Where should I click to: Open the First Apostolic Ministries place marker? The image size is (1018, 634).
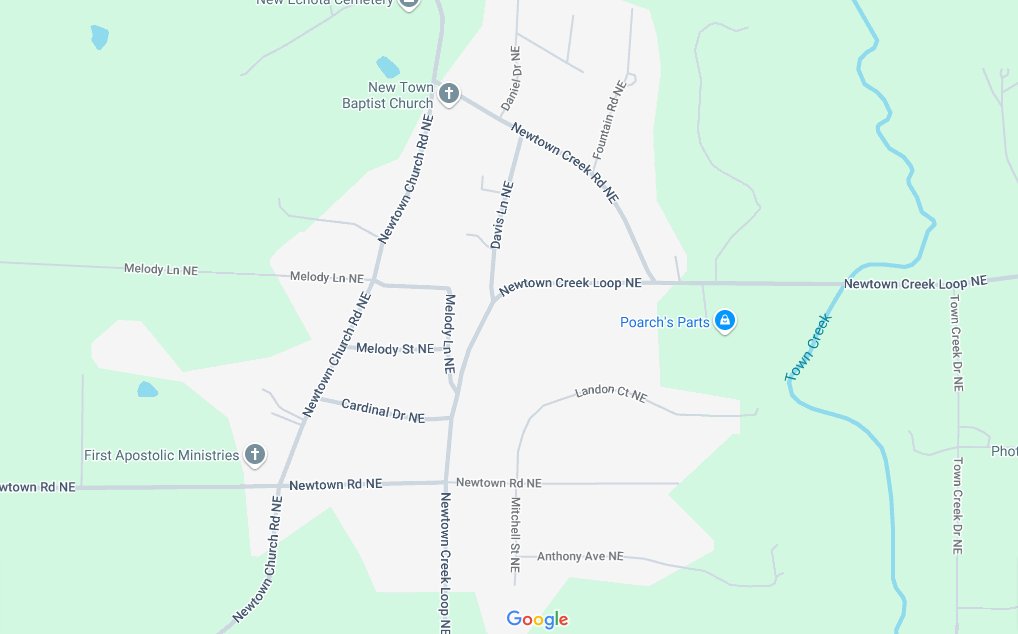[255, 455]
